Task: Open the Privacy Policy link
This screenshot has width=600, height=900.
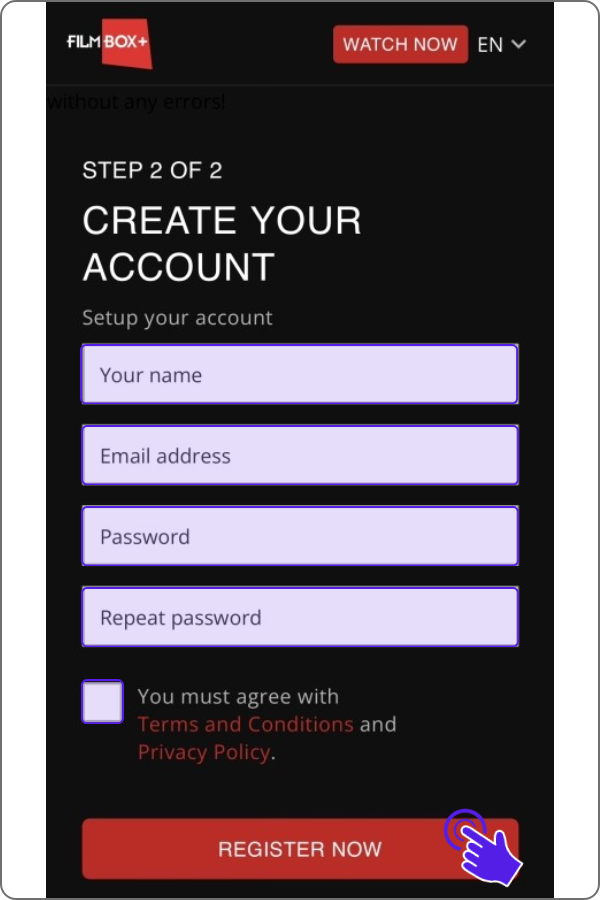Action: point(204,752)
